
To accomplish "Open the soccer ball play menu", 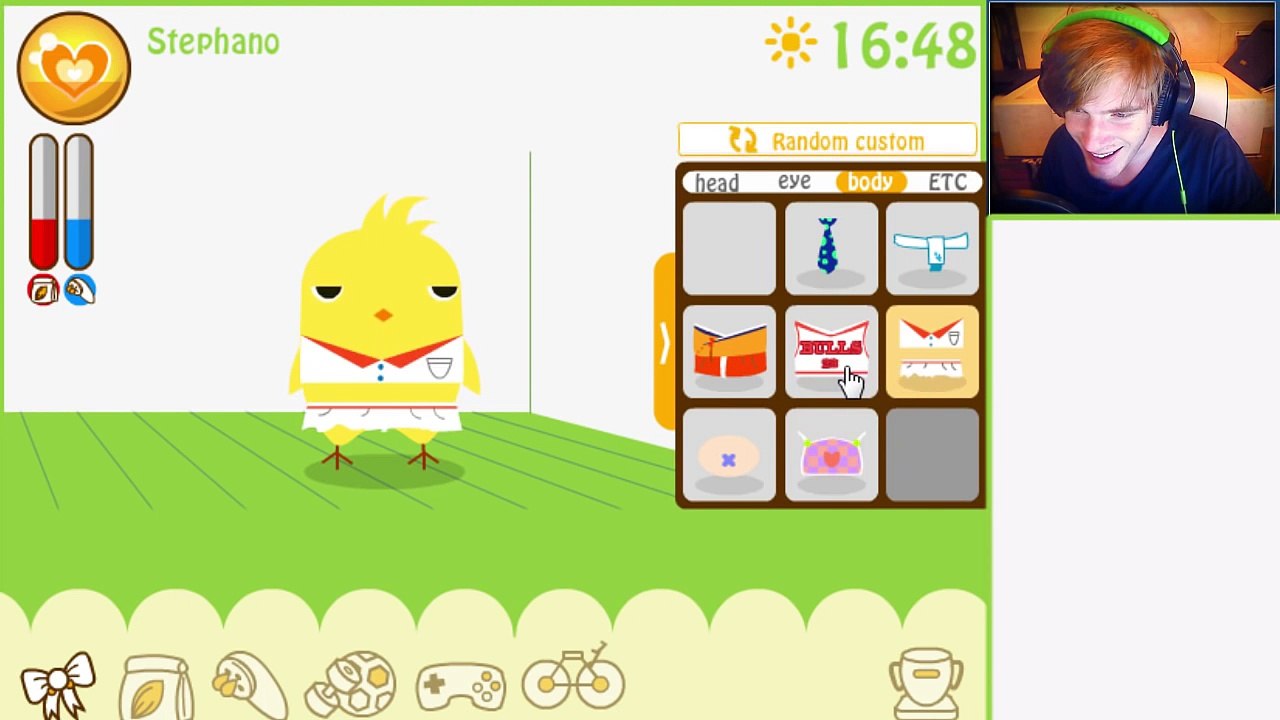I will pyautogui.click(x=352, y=685).
